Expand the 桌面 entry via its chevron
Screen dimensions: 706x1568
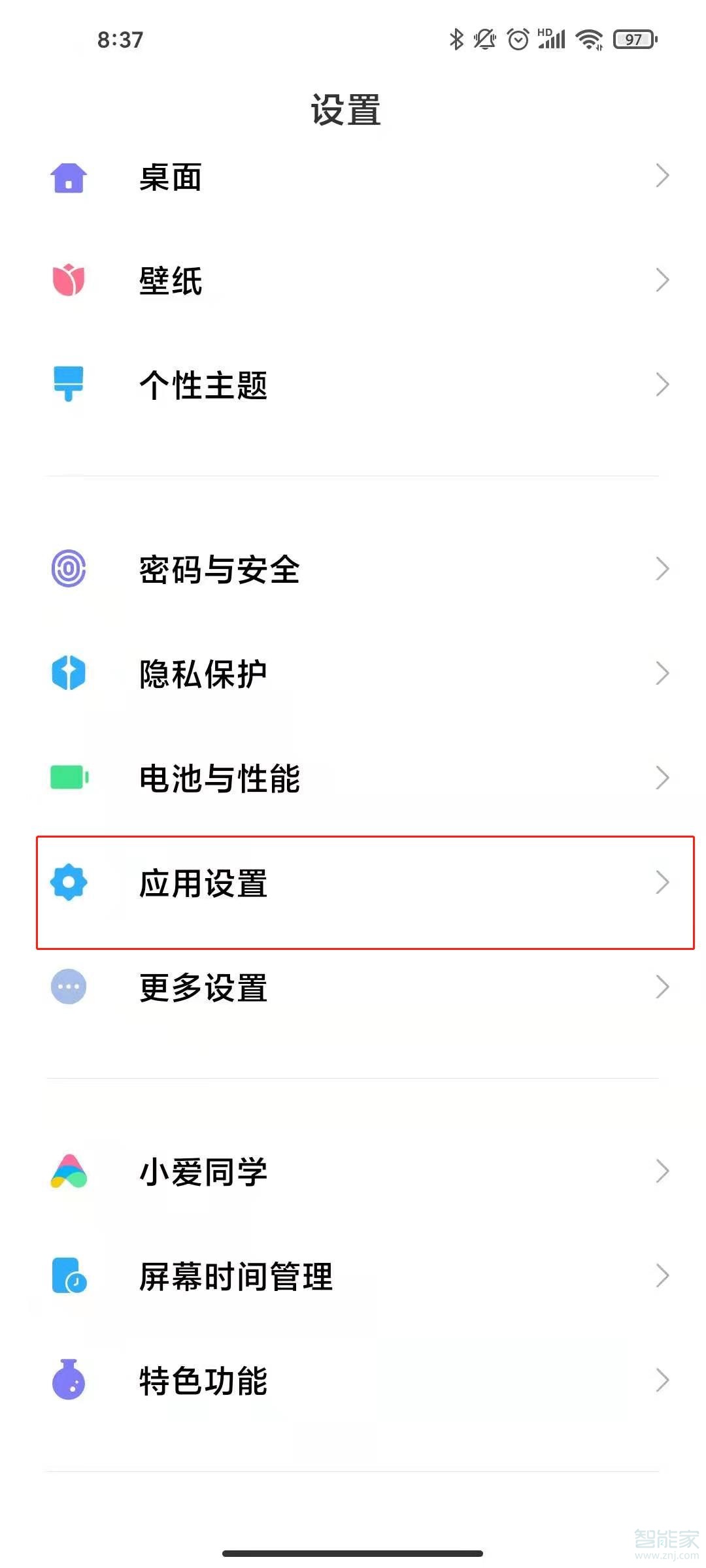tap(662, 177)
